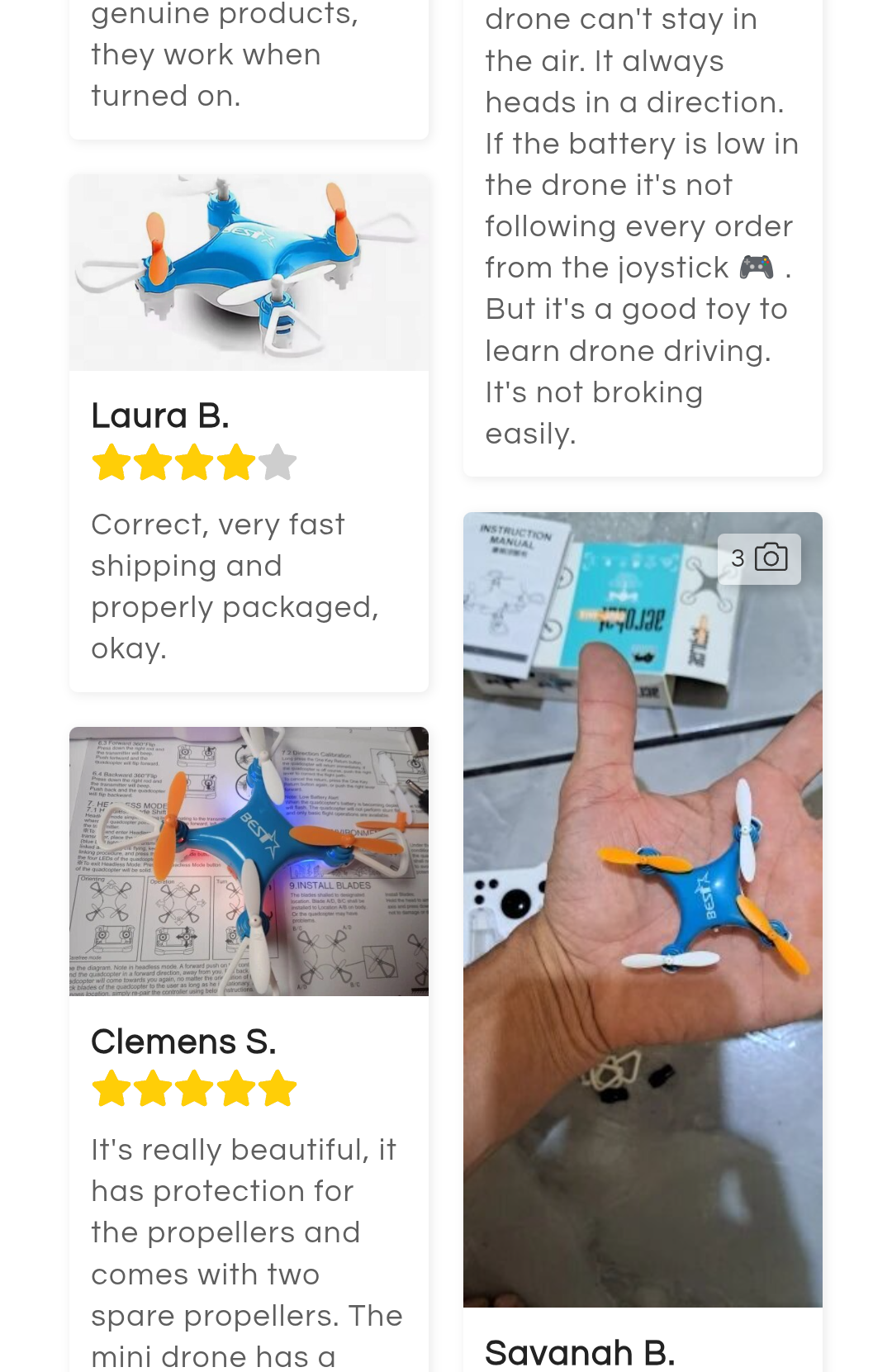Viewport: 892px width, 1372px height.
Task: Tap the 3 photos camera badge
Action: point(758,558)
